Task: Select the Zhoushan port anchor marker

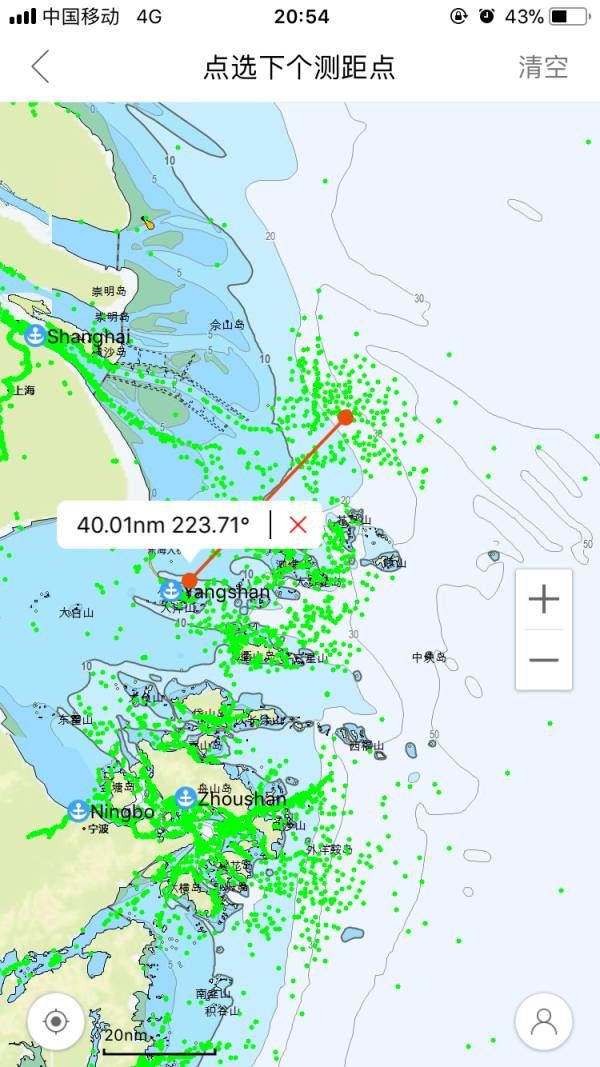Action: (186, 798)
